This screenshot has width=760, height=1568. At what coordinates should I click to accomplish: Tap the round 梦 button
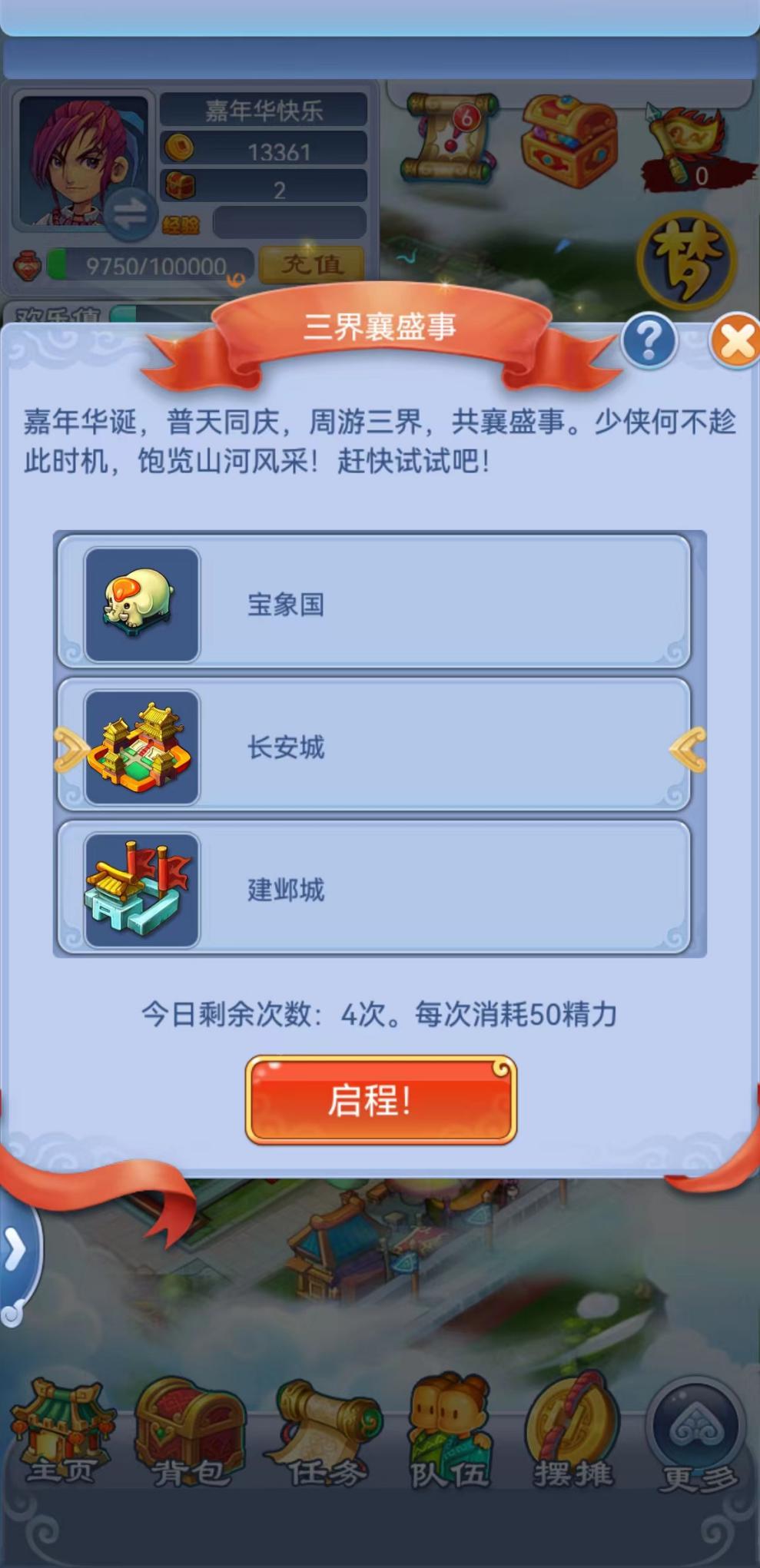[x=686, y=260]
